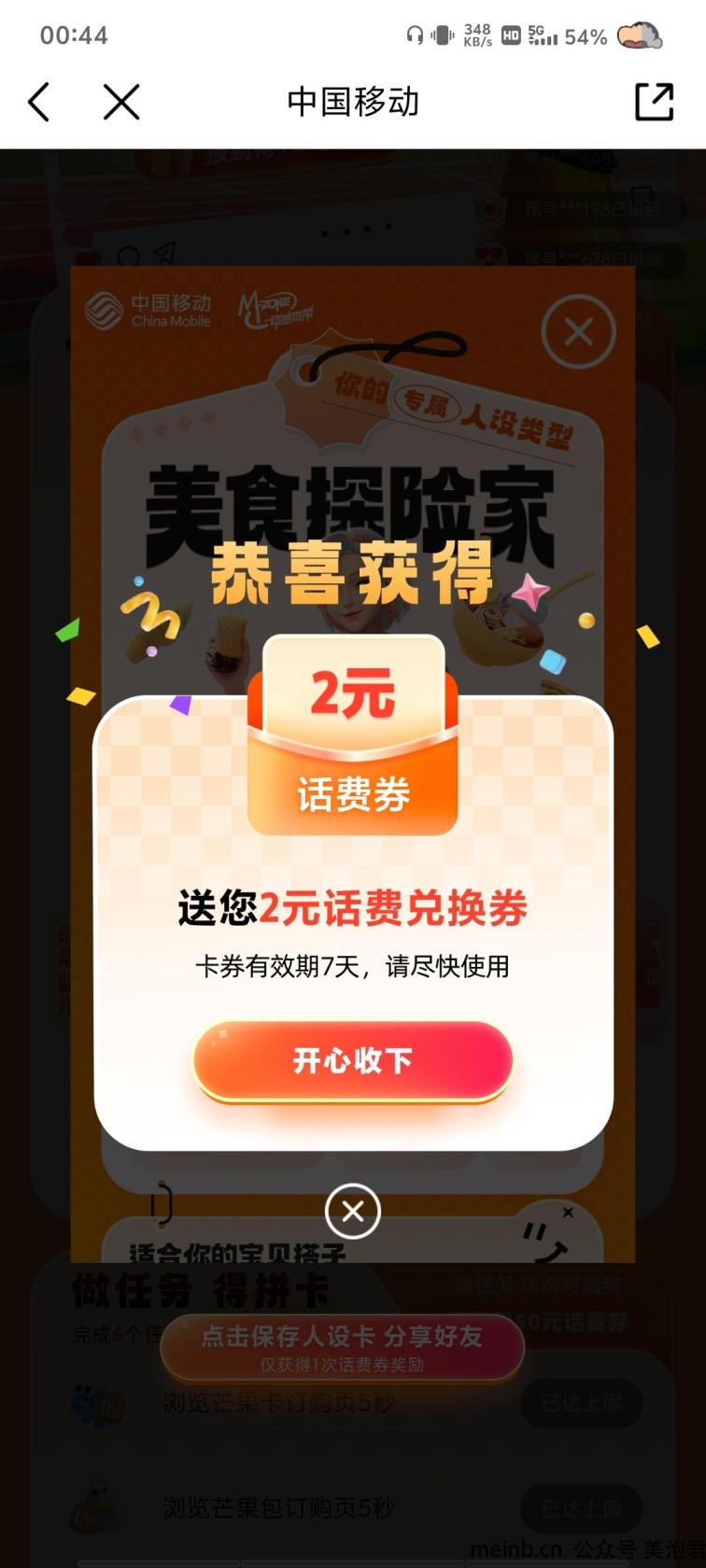Tap the 开心收下 button
Viewport: 706px width, 1568px height.
[x=353, y=1061]
